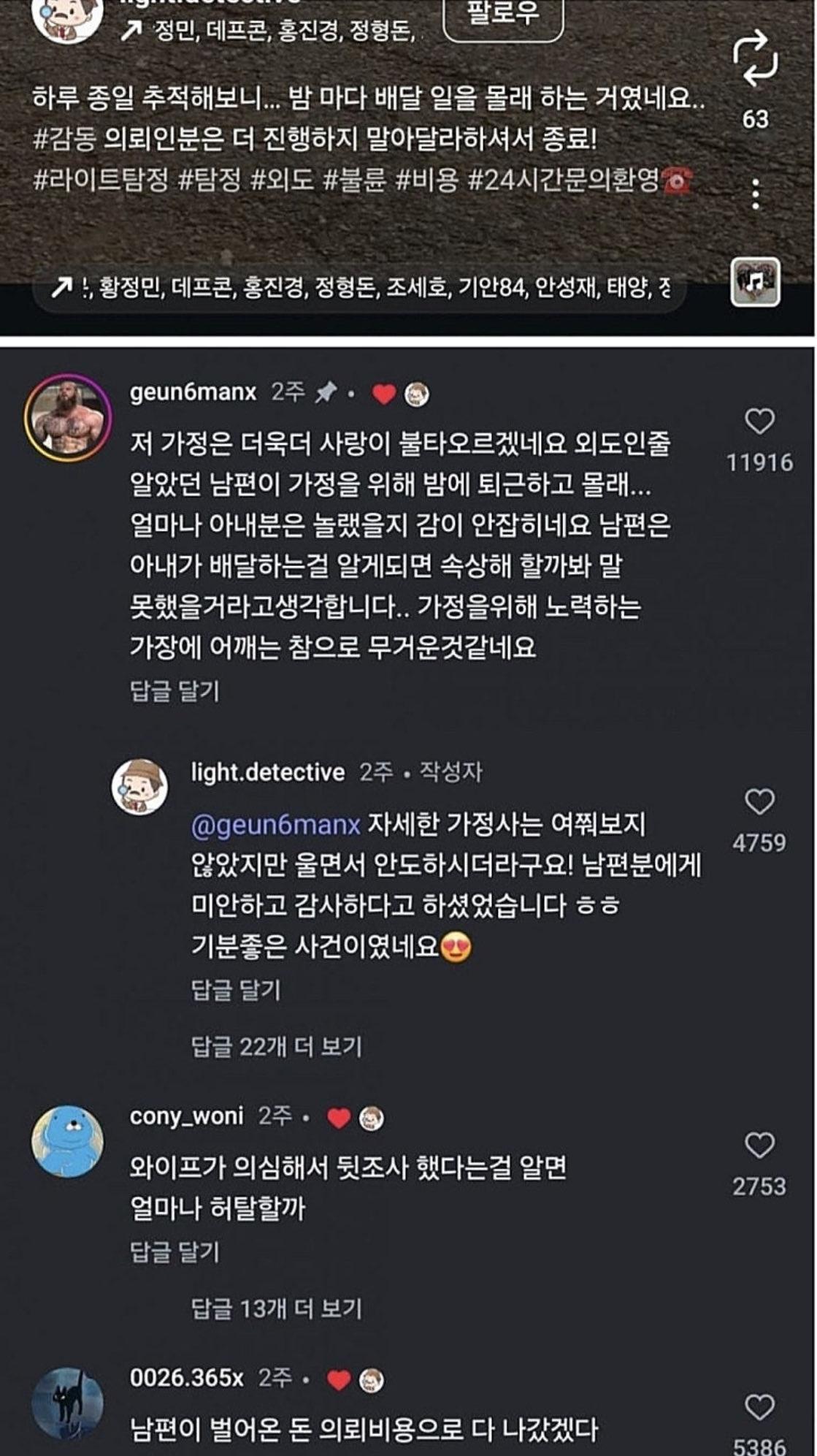Tap the 팔로우 follow button

coord(503,16)
